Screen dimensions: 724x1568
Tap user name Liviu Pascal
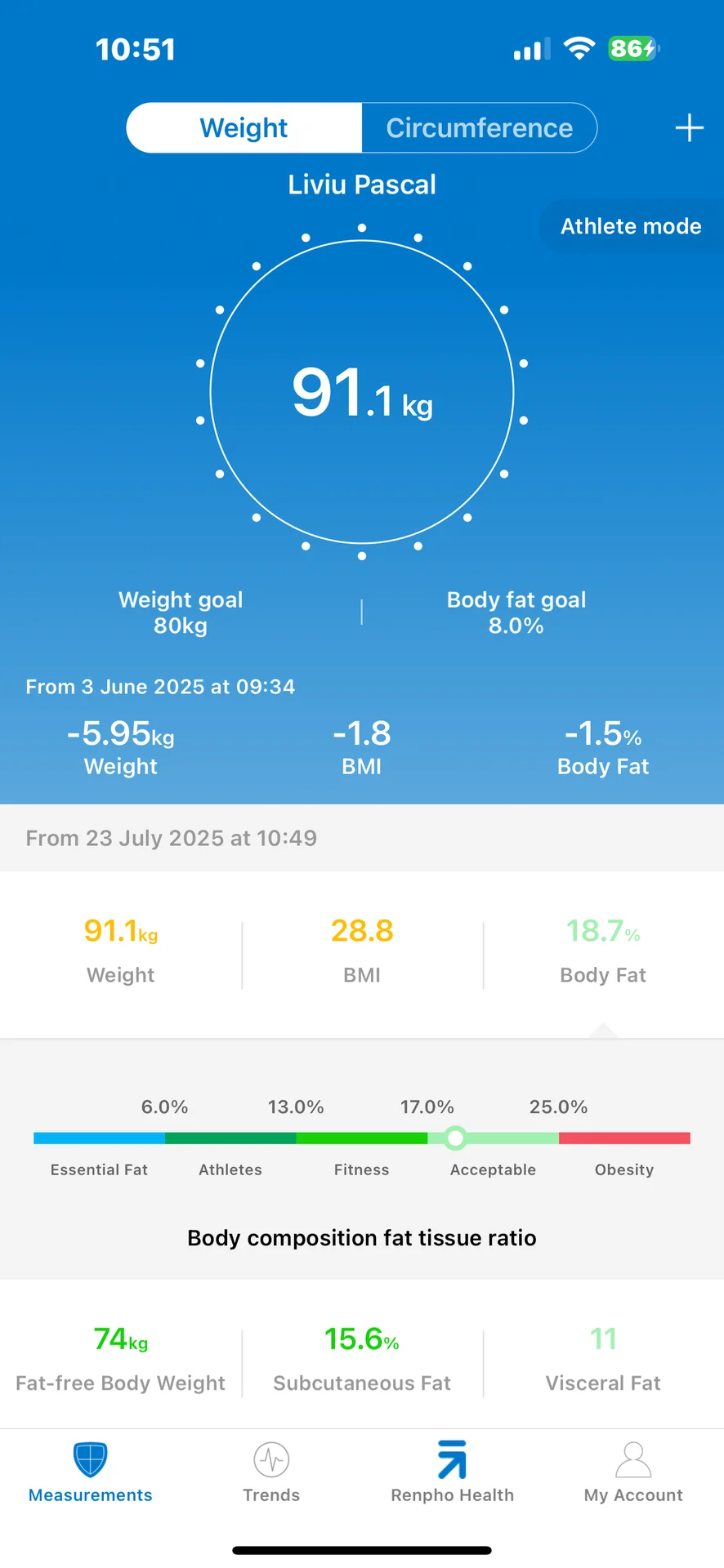[362, 185]
